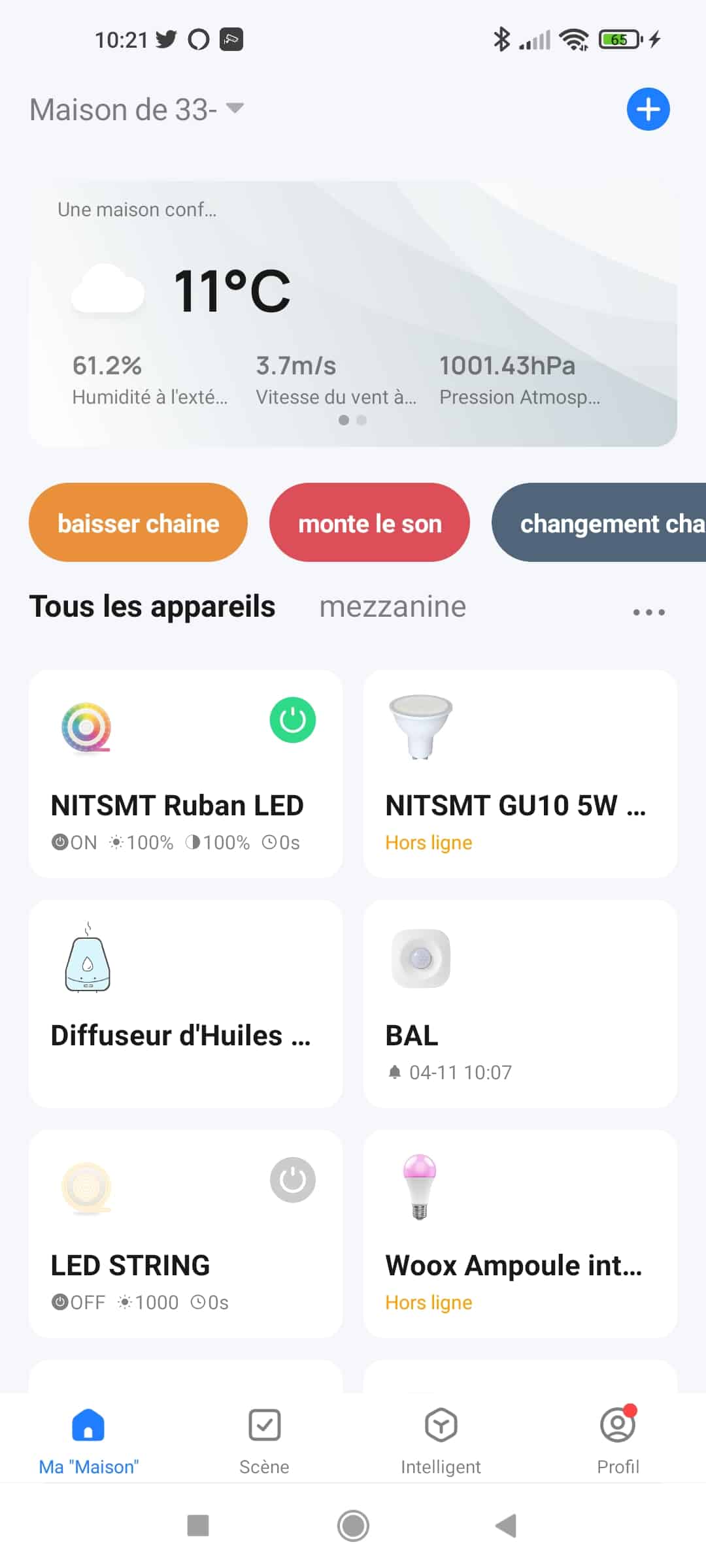The image size is (706, 1568).
Task: Open the NITSMT GU10 5W device card
Action: 520,774
